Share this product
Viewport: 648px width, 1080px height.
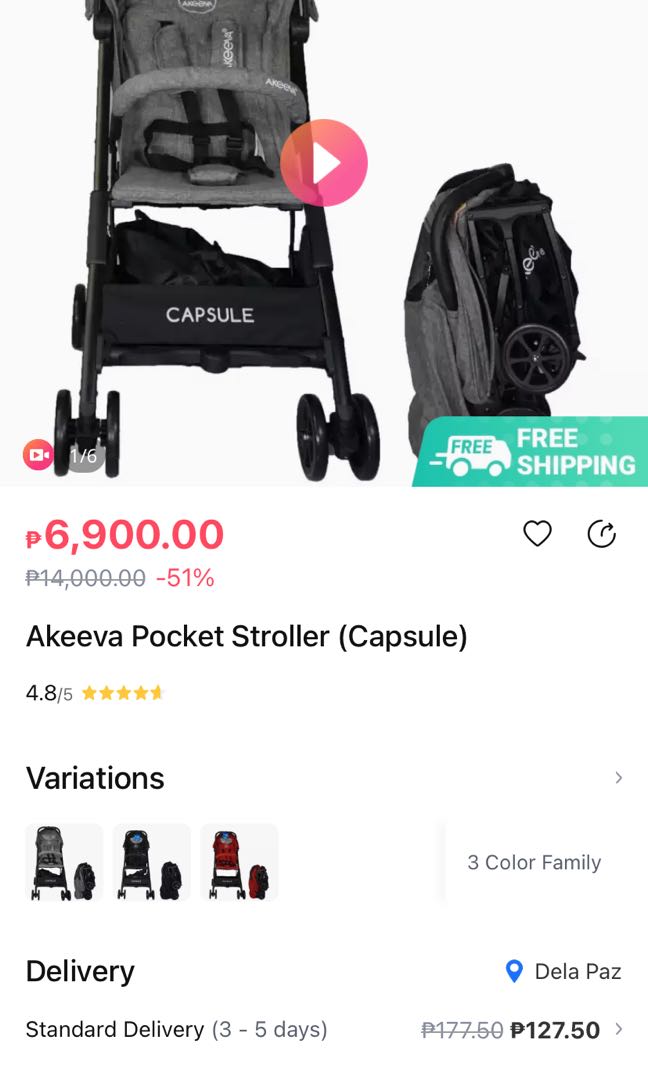click(x=601, y=535)
